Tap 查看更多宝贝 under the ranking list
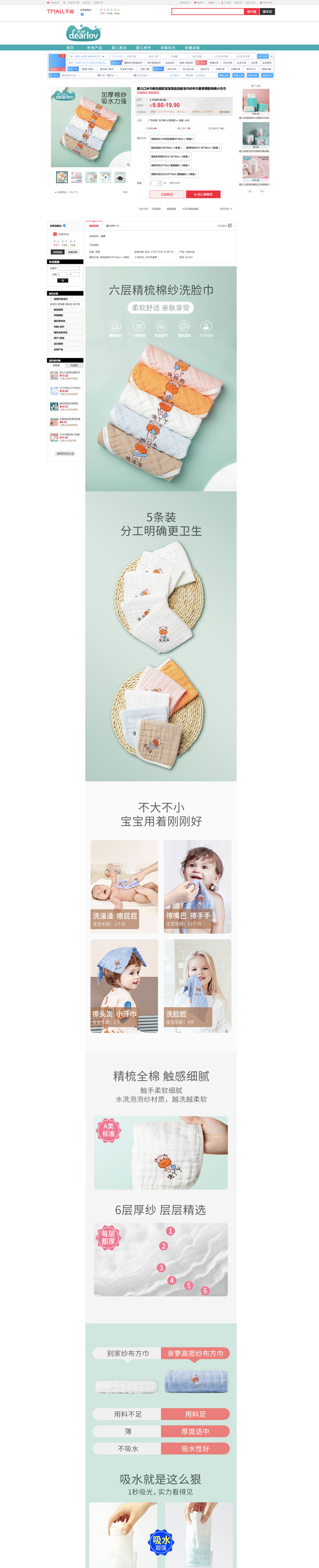This screenshot has height=1568, width=319. click(65, 453)
